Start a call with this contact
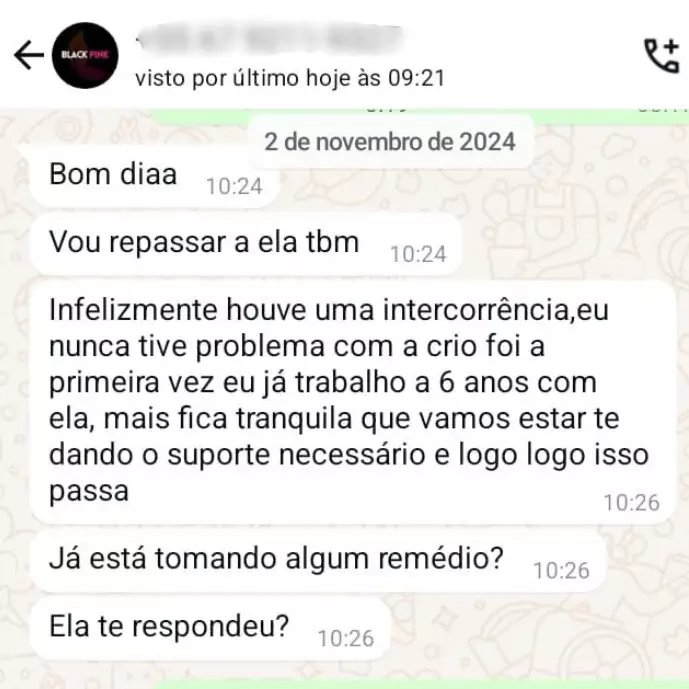 coord(660,56)
